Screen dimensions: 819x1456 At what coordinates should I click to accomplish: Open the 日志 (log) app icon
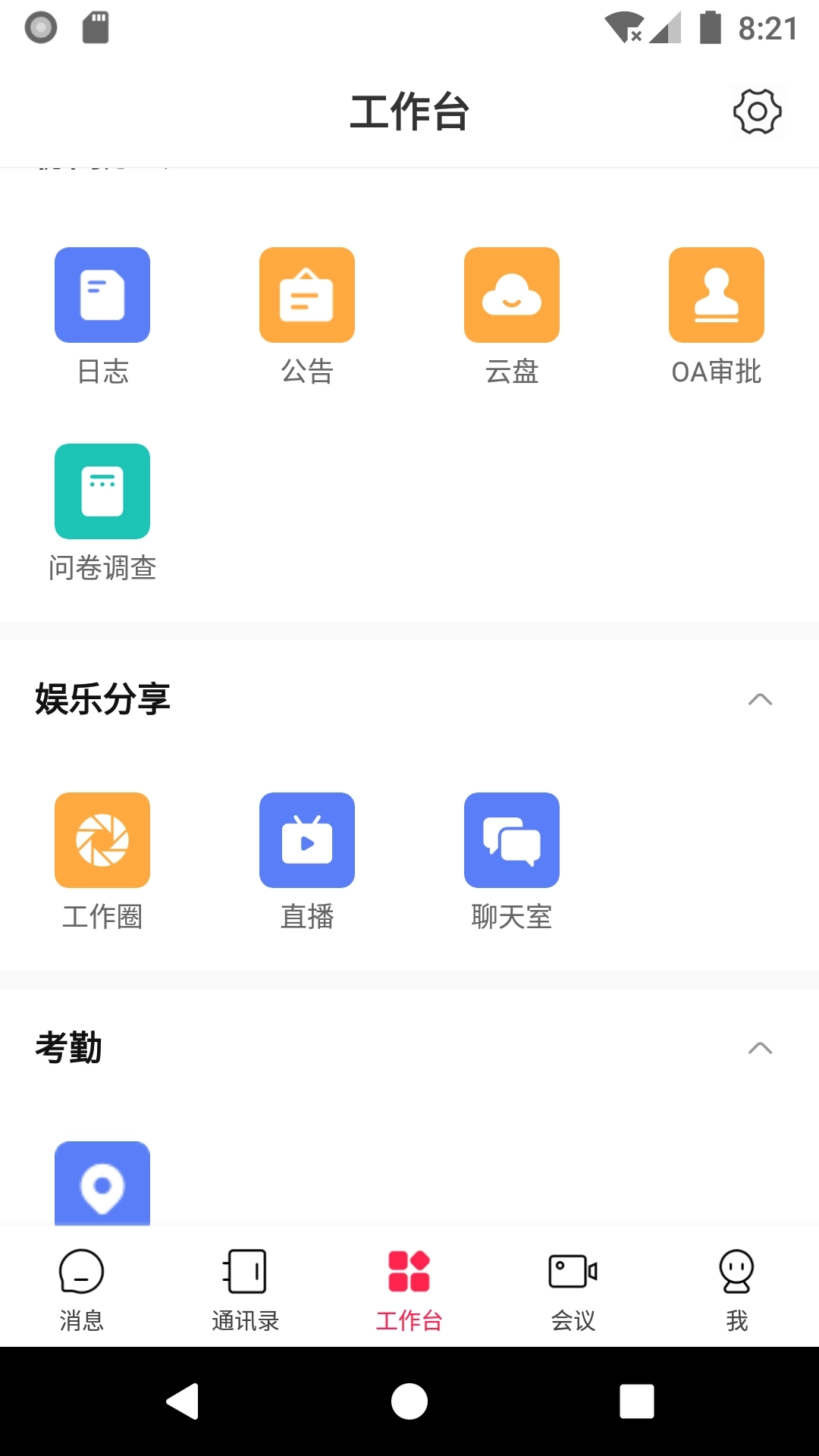click(102, 294)
